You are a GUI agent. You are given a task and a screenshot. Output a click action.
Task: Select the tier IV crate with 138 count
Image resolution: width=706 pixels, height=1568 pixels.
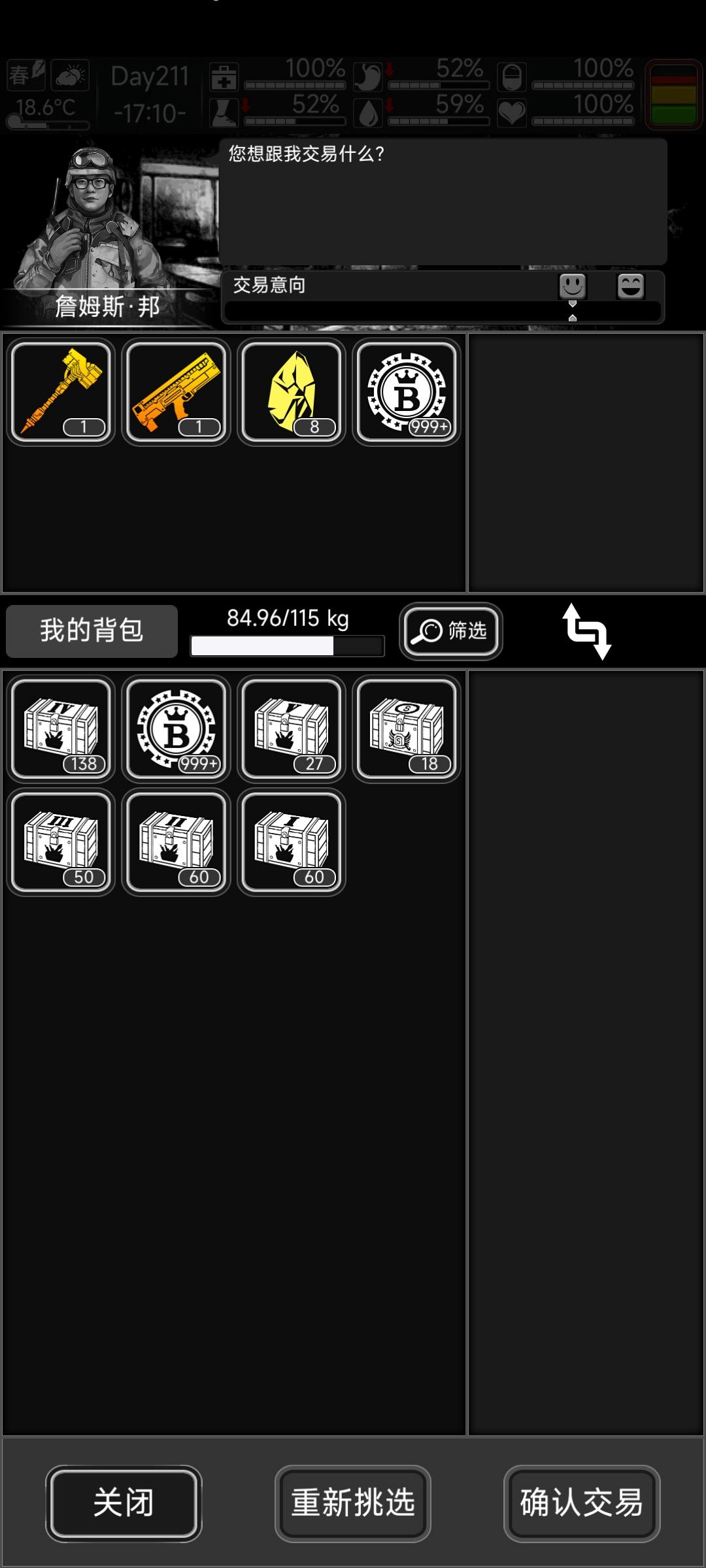pyautogui.click(x=61, y=728)
